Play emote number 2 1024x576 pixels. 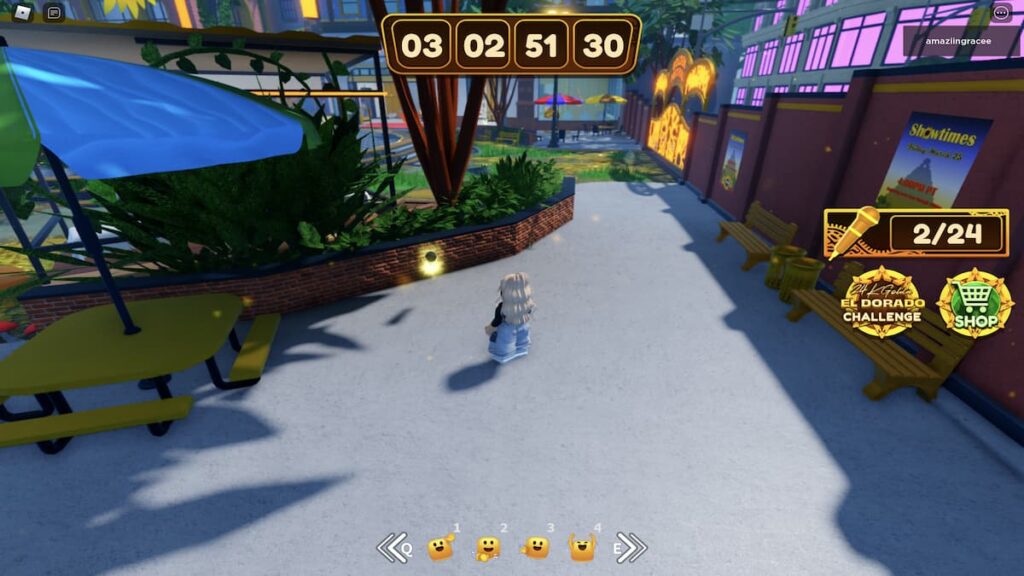pyautogui.click(x=487, y=547)
